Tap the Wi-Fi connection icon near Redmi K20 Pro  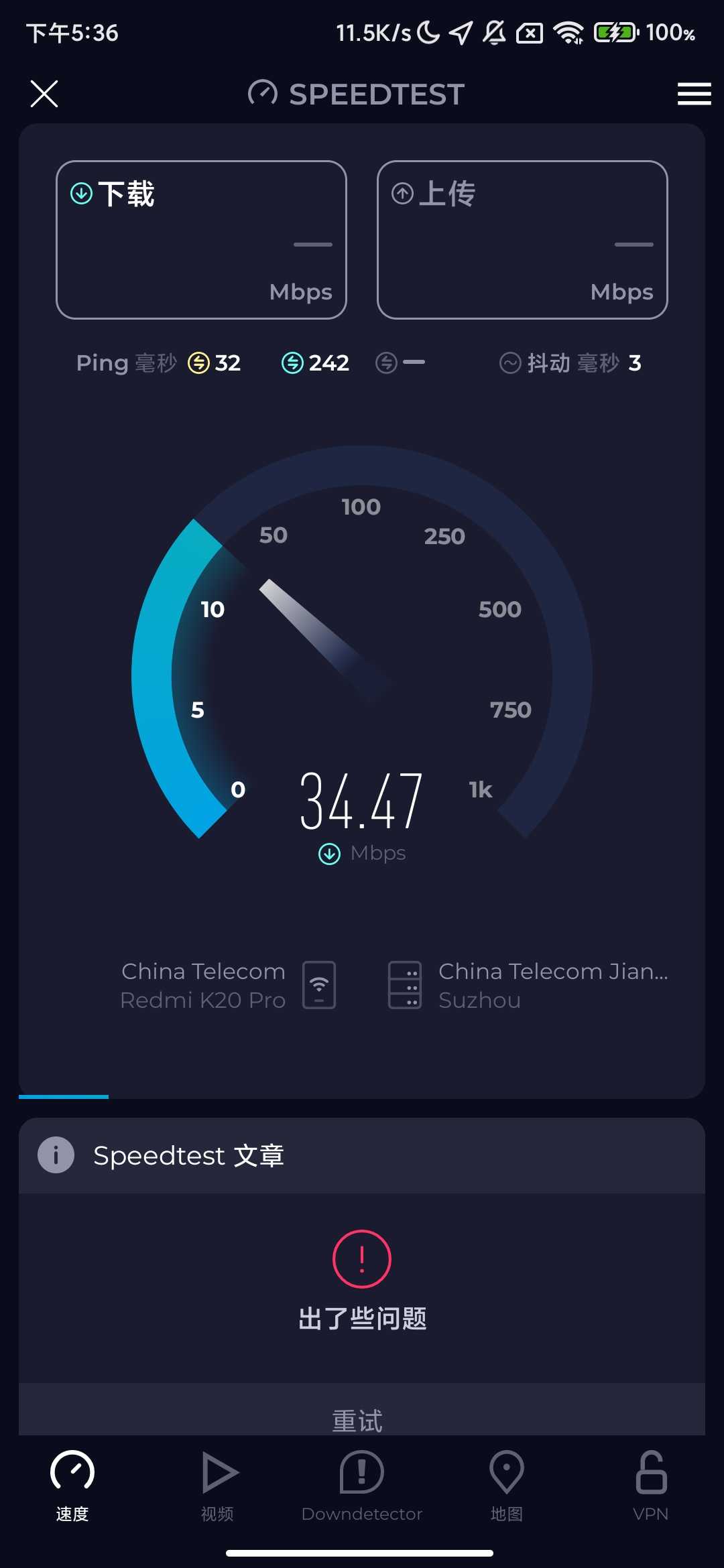click(318, 985)
